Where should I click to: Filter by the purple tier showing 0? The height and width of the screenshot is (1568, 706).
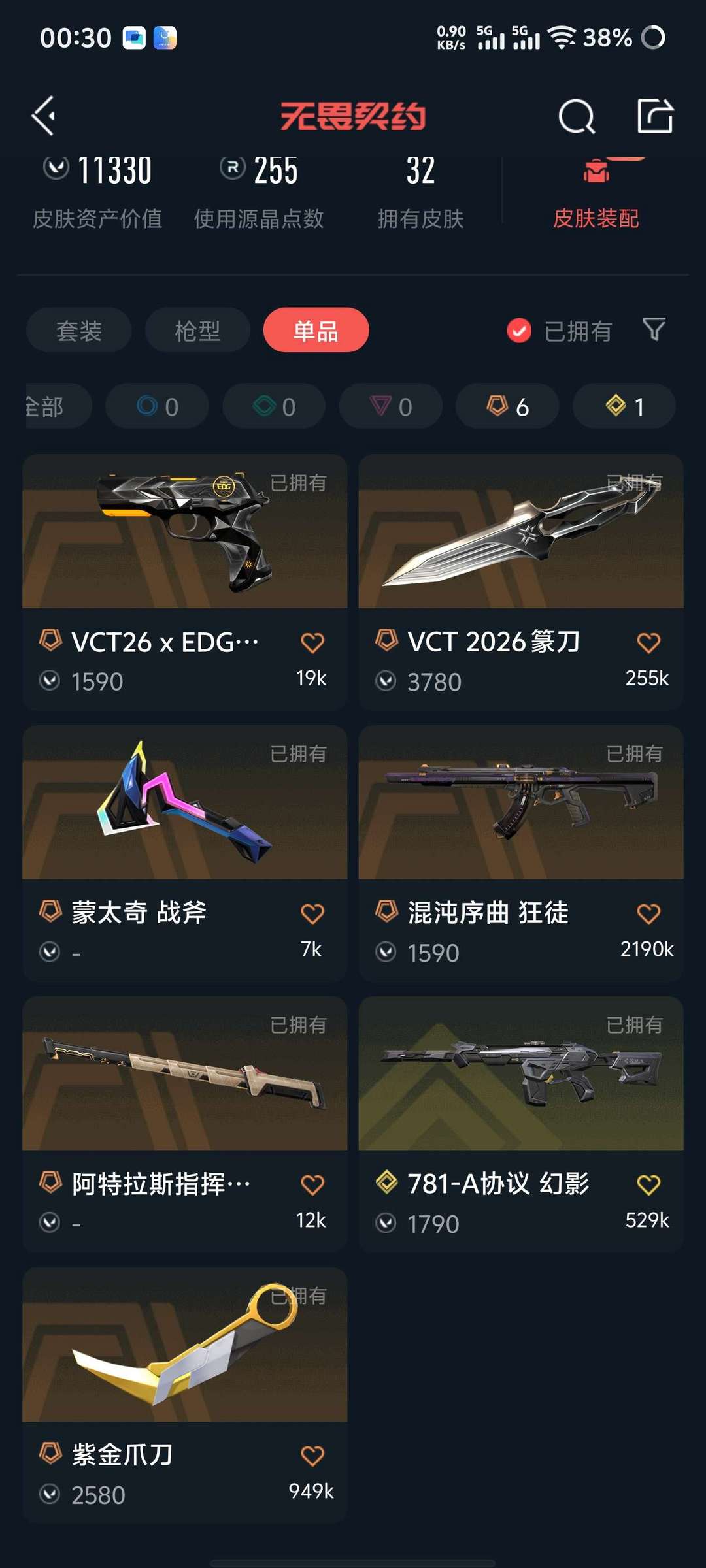point(391,406)
